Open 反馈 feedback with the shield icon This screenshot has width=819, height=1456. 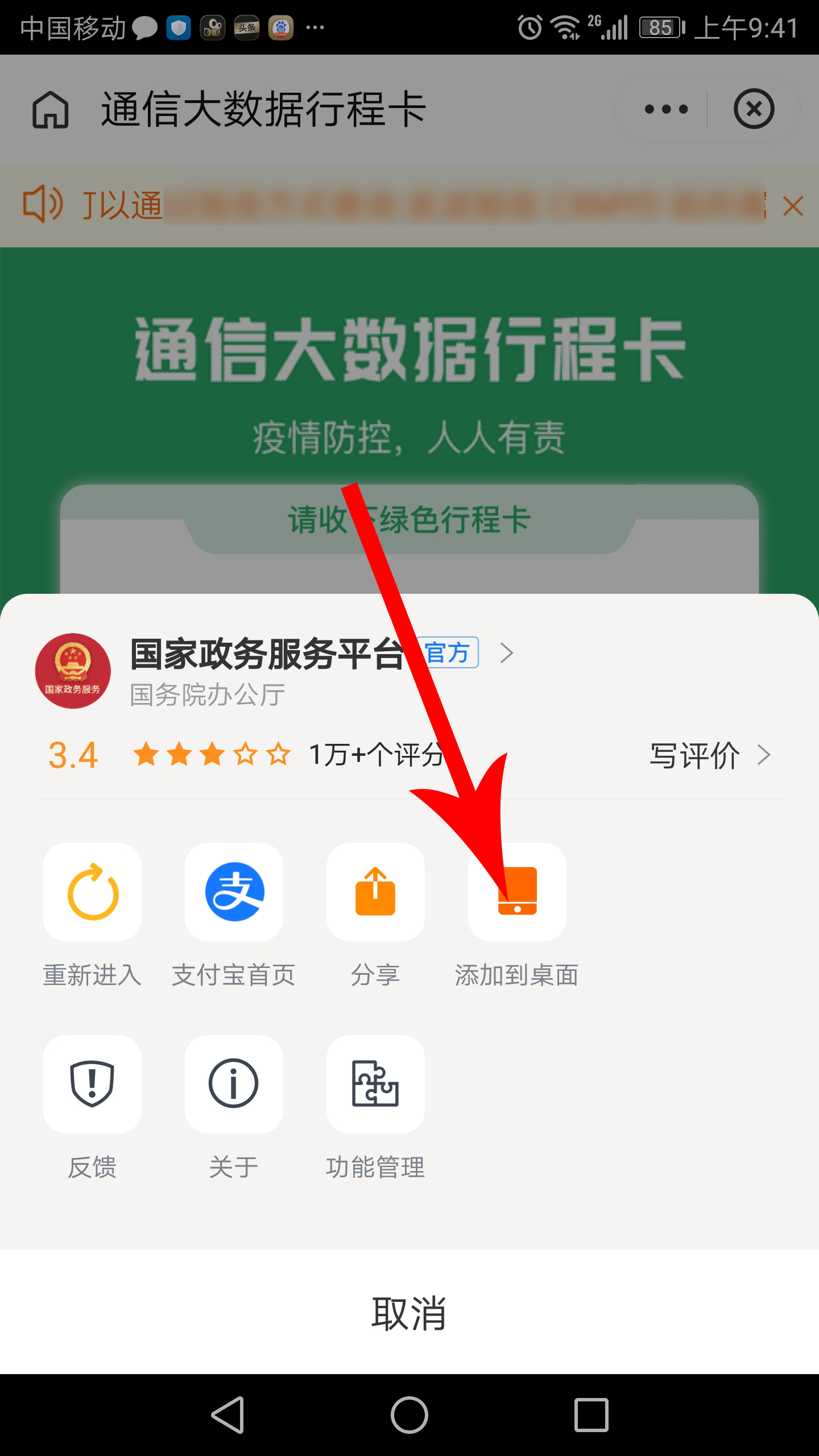coord(92,1083)
